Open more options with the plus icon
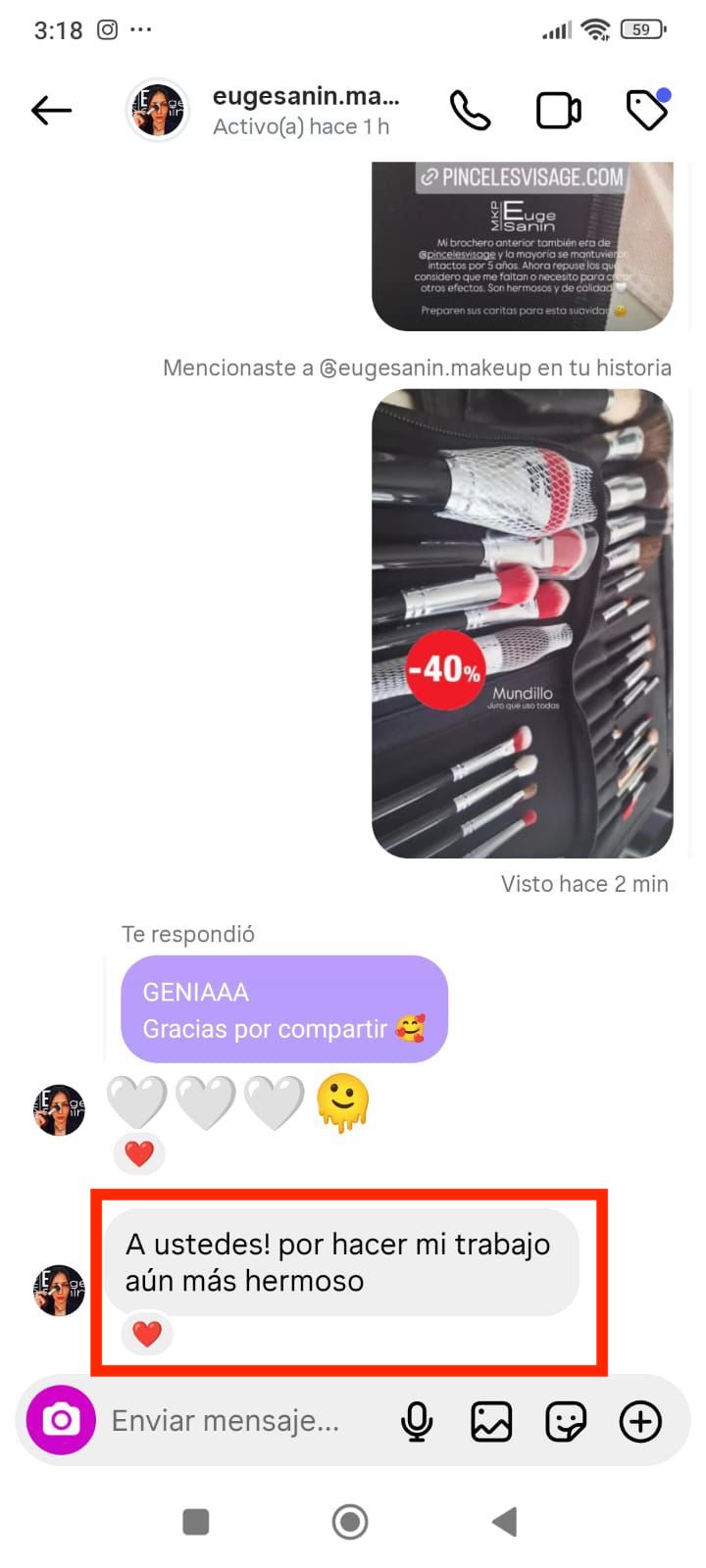This screenshot has width=706, height=1568. pos(640,1421)
